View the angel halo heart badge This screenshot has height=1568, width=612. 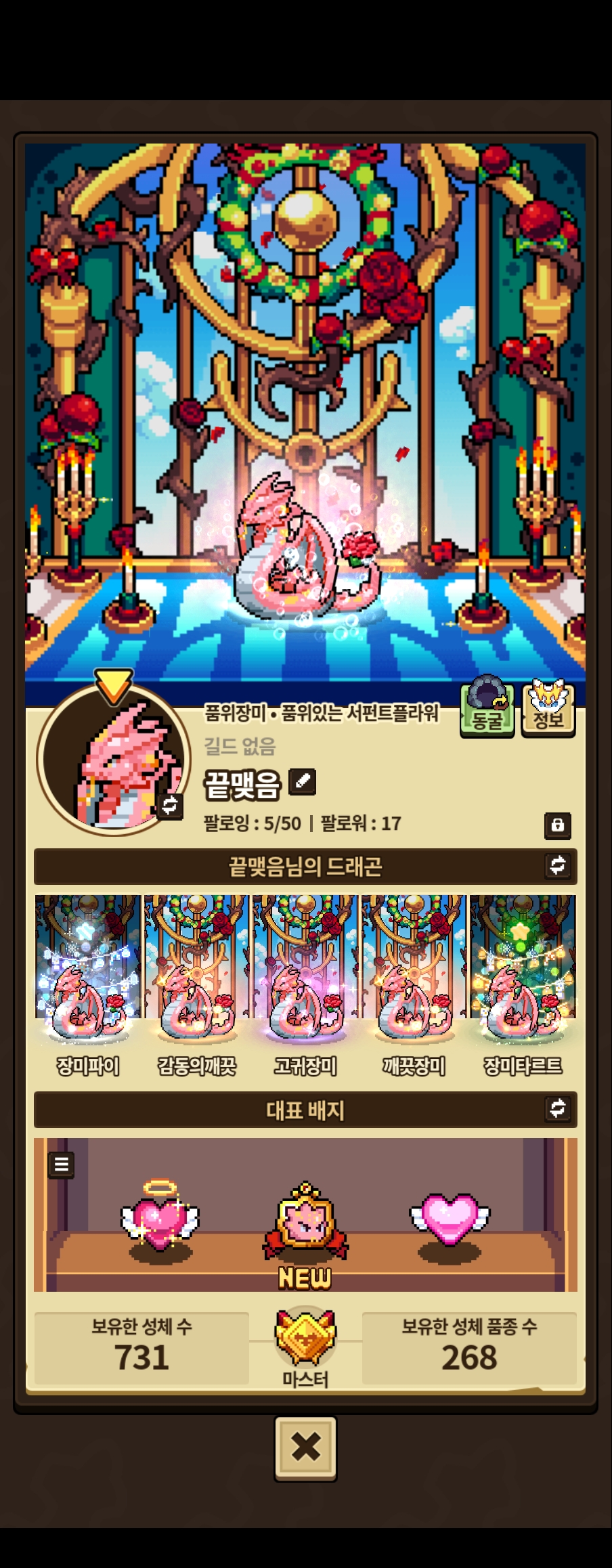160,1217
